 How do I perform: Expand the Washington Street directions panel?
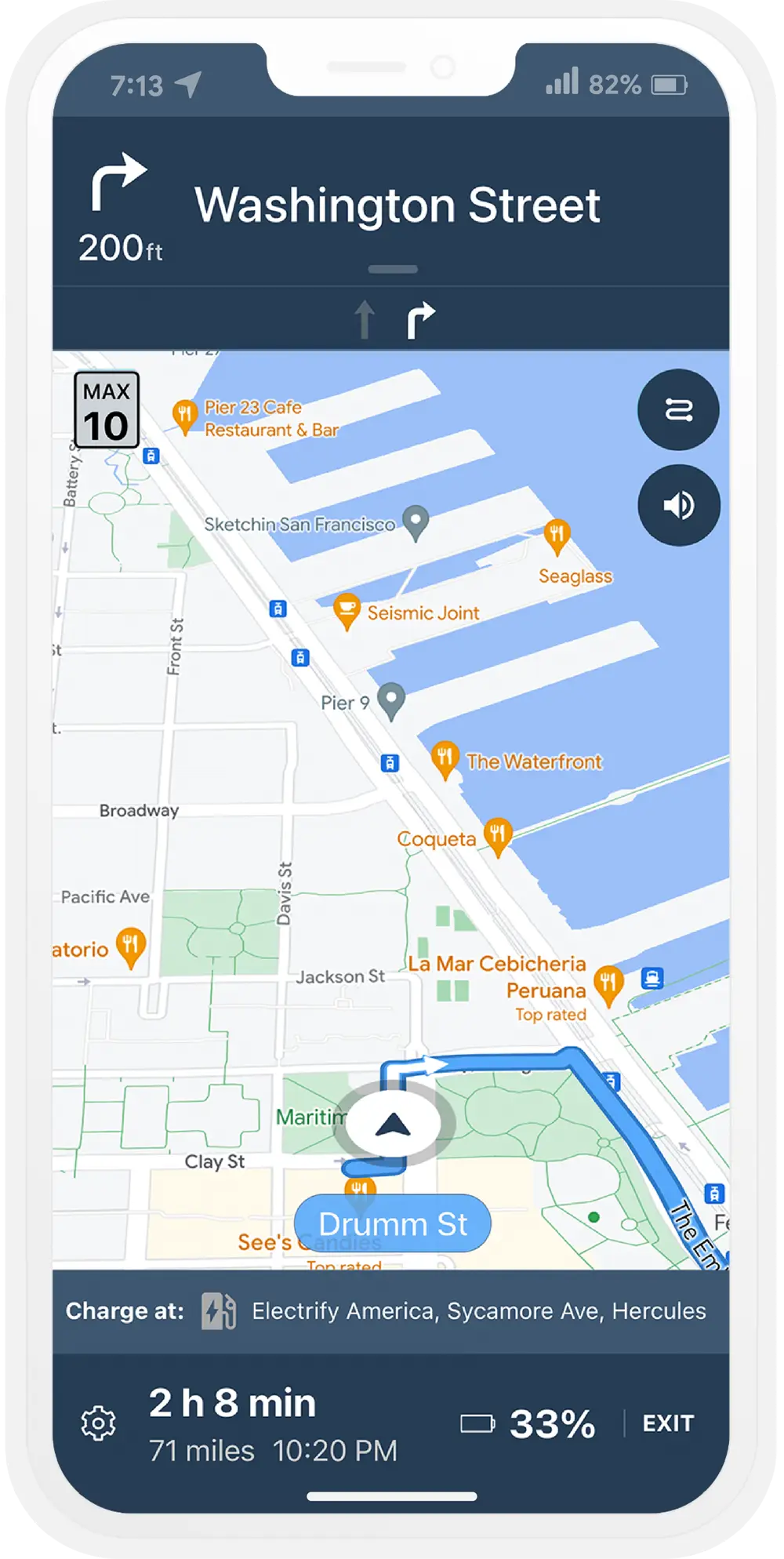click(x=392, y=269)
